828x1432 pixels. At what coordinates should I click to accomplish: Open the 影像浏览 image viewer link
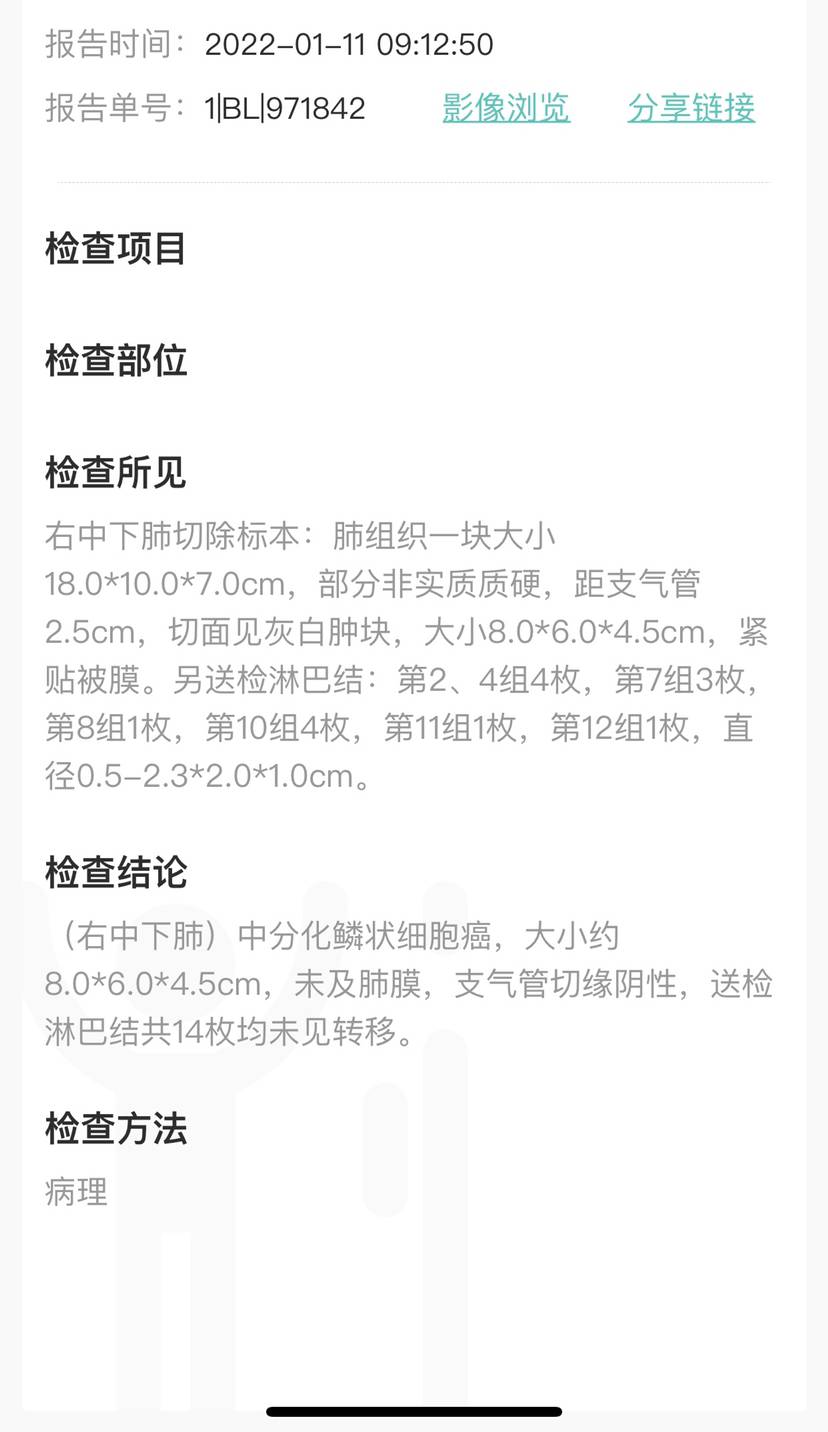coord(506,108)
